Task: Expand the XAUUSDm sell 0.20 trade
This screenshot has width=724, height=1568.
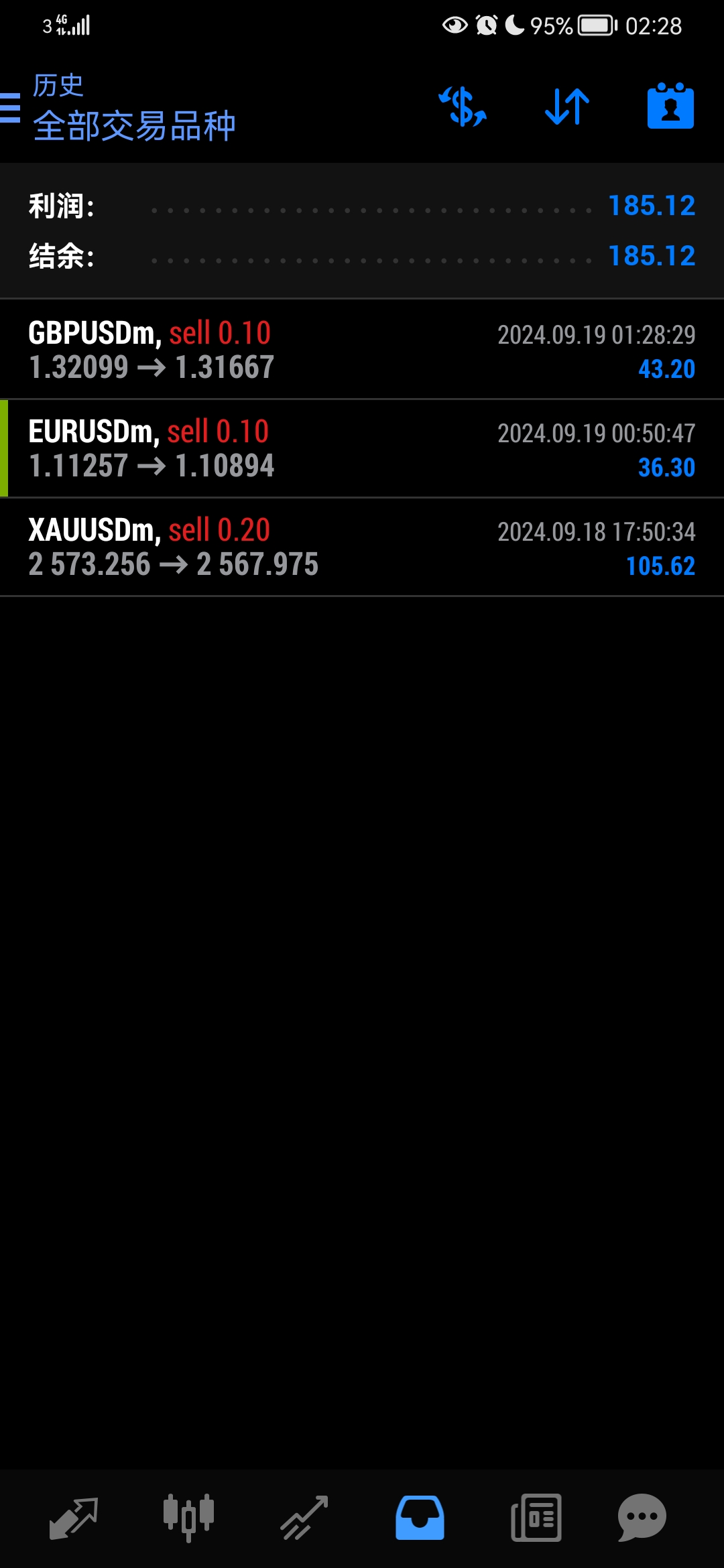Action: pyautogui.click(x=362, y=547)
